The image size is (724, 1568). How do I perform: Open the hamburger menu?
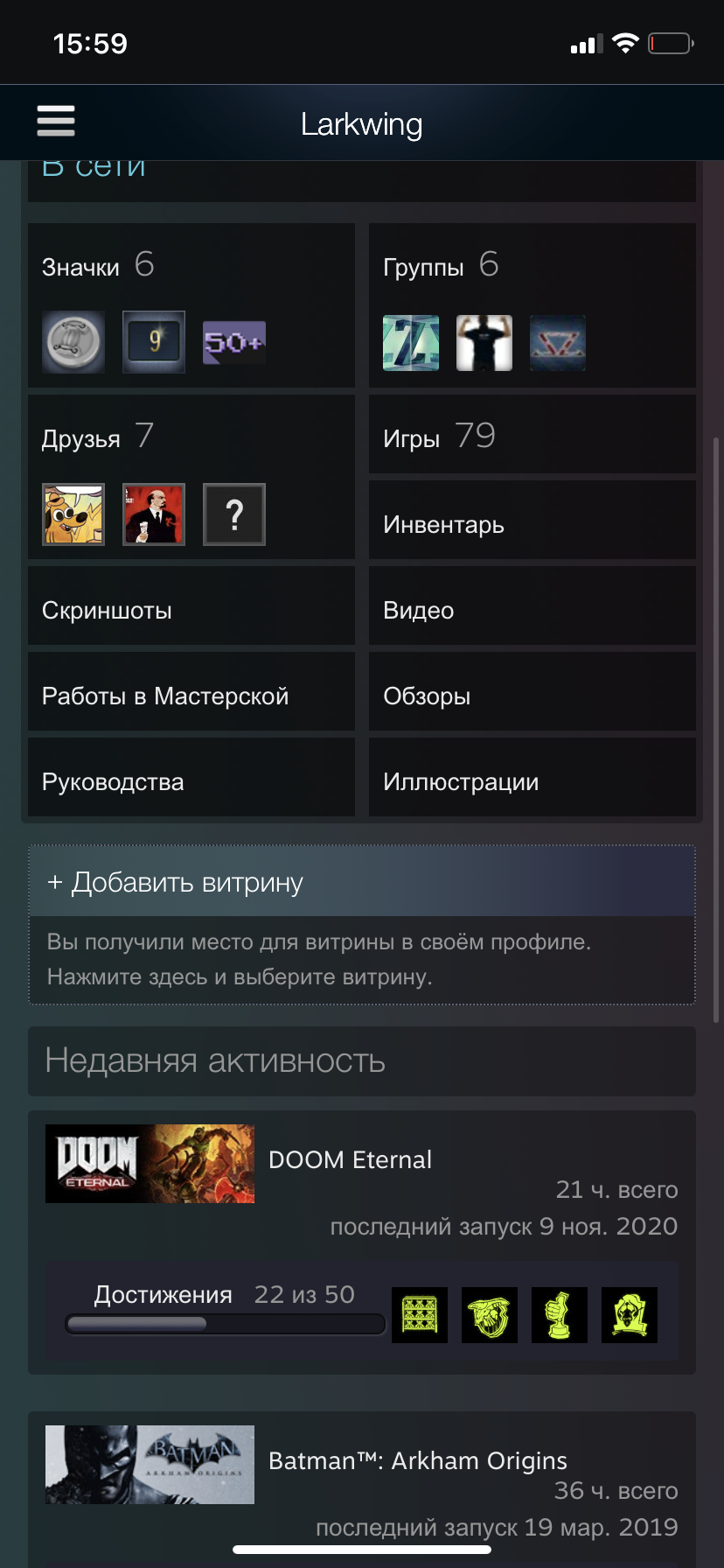(56, 121)
